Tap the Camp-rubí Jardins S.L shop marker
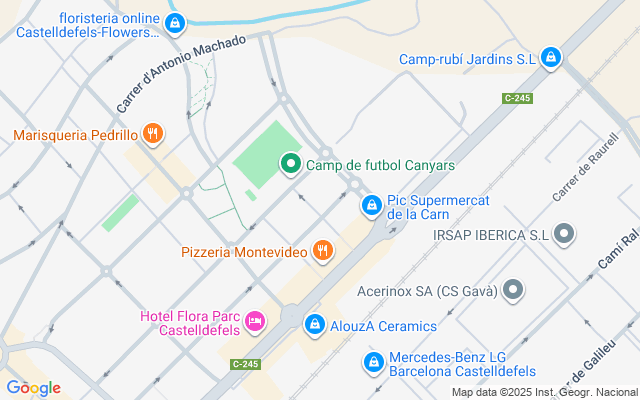The image size is (640, 400). click(549, 59)
